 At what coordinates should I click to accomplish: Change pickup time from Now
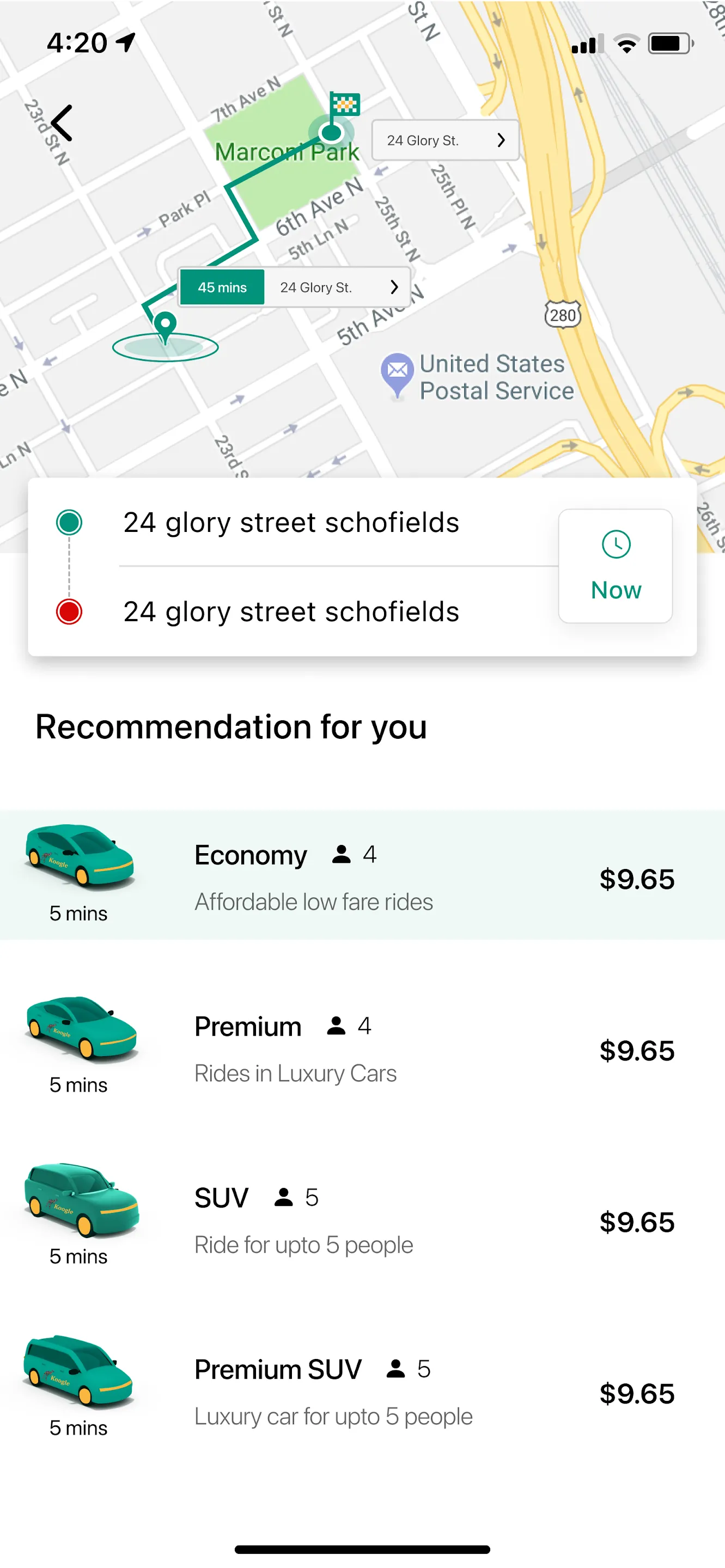[615, 566]
